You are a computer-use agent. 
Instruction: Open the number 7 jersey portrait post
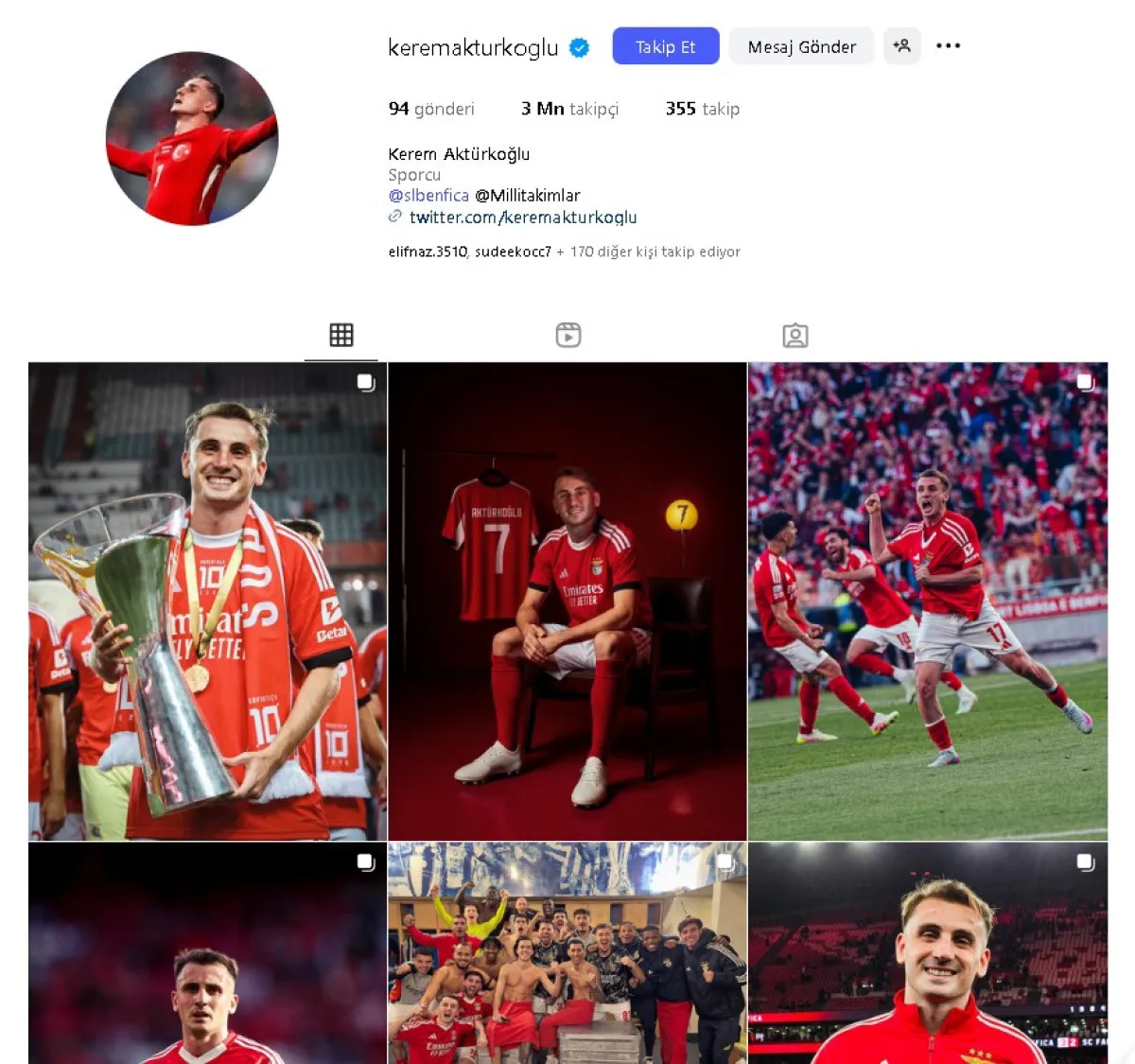pyautogui.click(x=567, y=602)
